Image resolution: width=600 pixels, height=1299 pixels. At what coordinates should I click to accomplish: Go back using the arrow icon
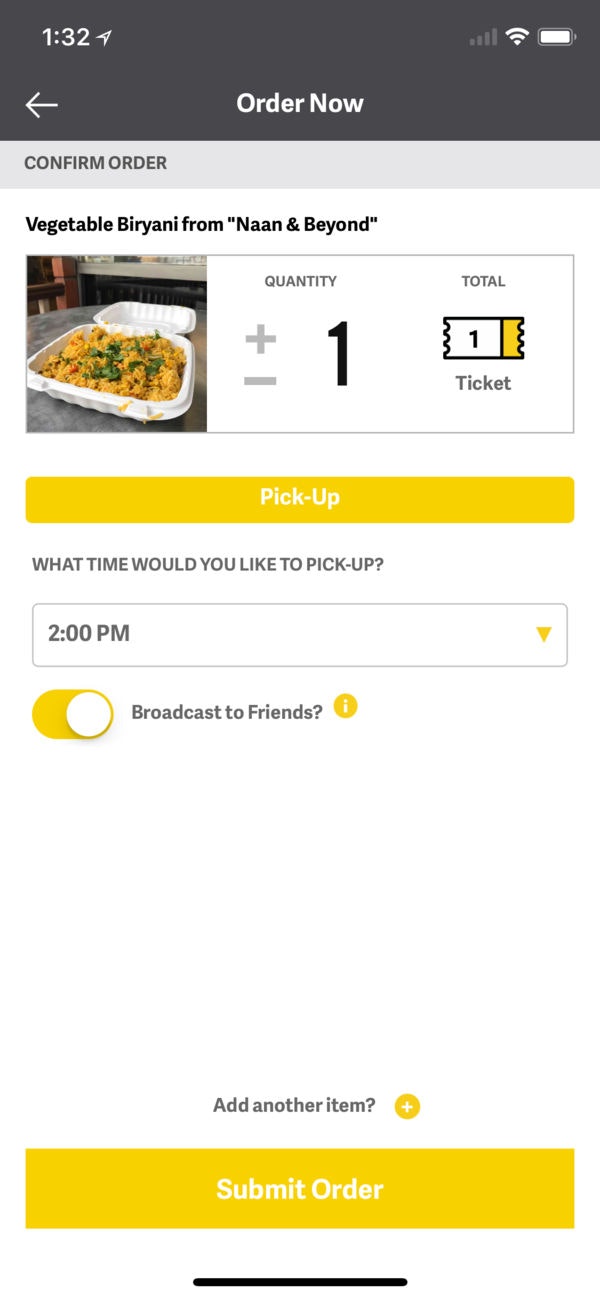click(42, 104)
